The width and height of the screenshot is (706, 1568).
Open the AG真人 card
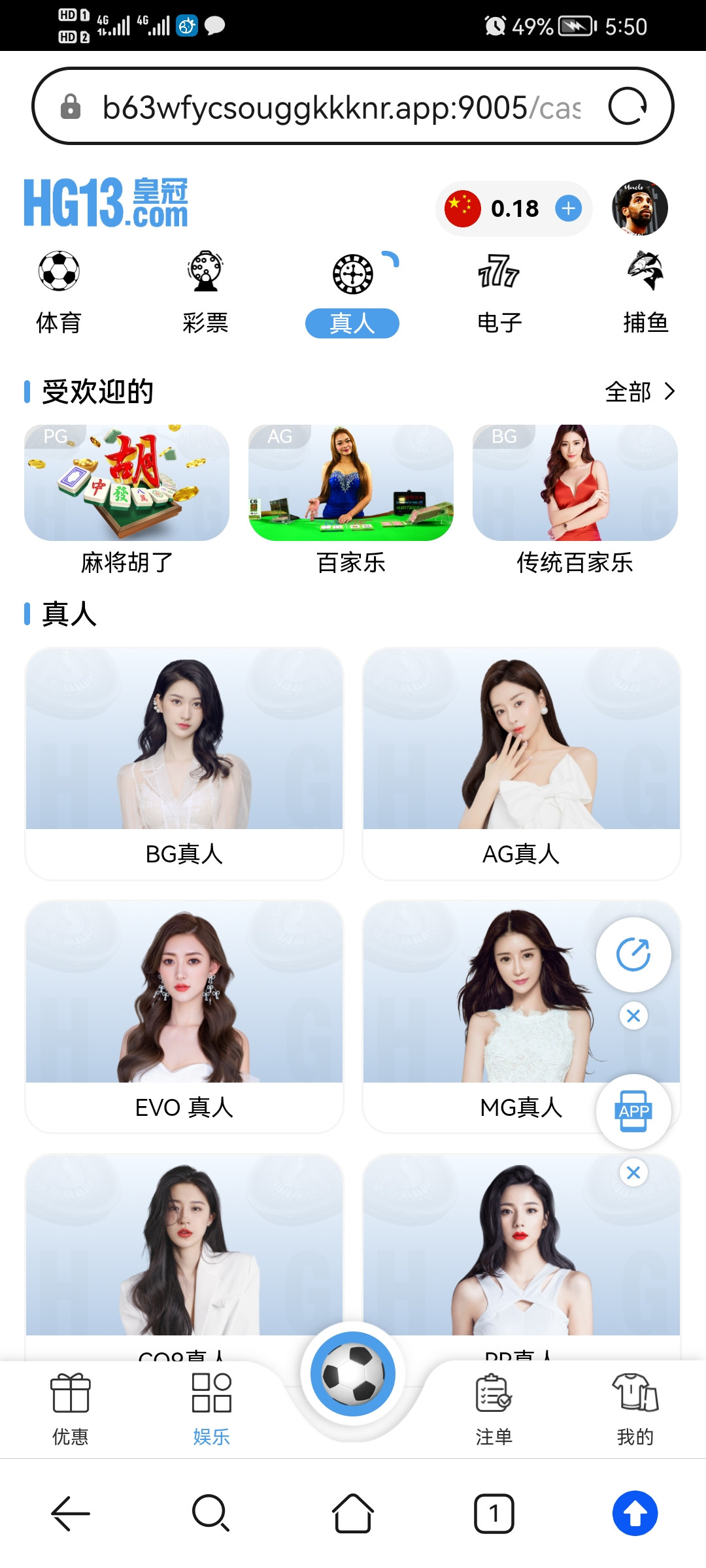point(521,762)
